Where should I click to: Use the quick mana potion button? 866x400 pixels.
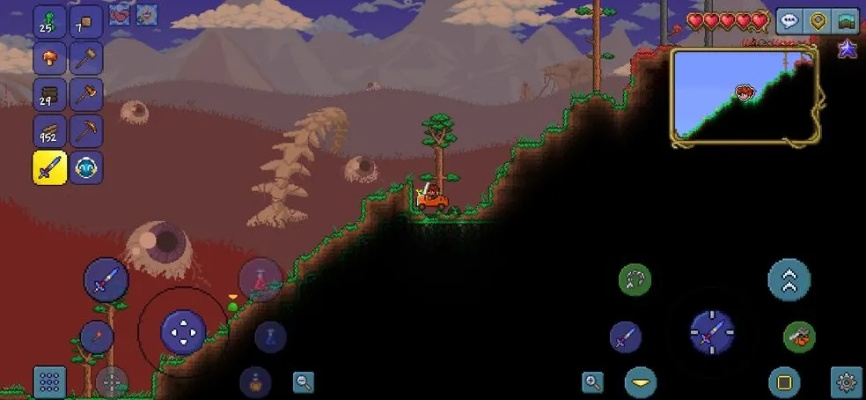coord(270,337)
